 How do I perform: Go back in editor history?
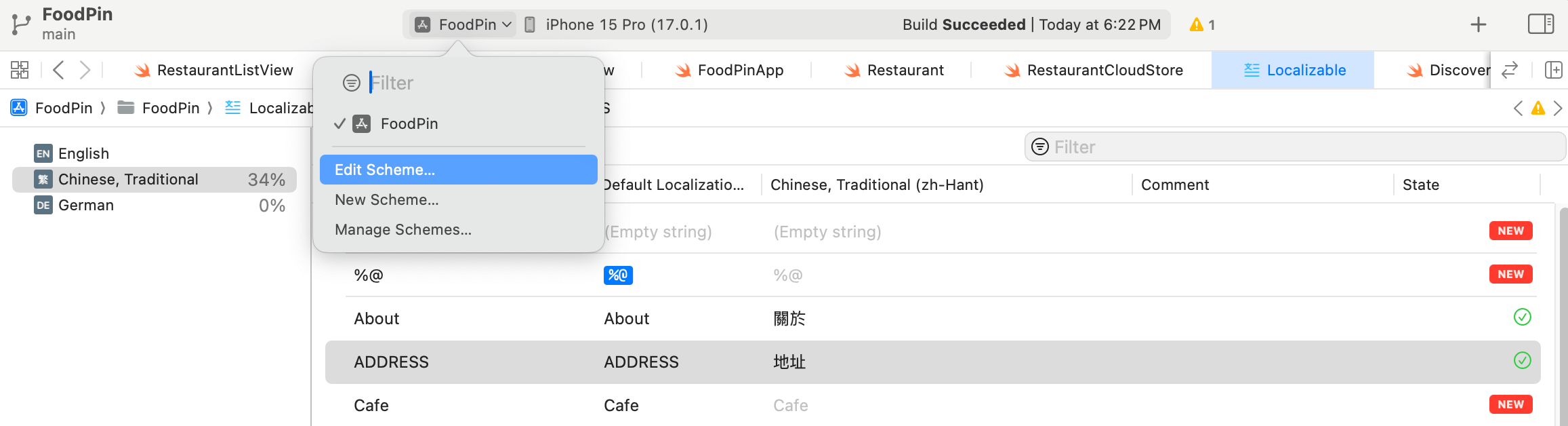click(x=59, y=70)
